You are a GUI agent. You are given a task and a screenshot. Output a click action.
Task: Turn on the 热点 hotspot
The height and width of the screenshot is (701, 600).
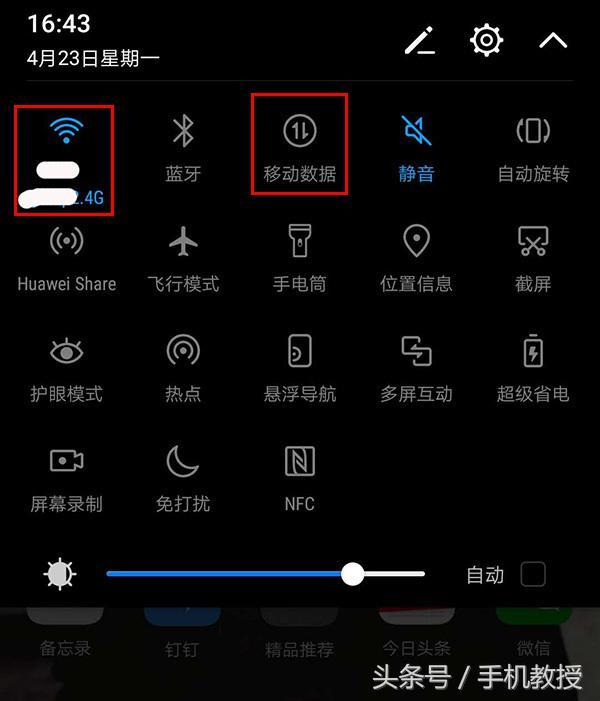183,352
